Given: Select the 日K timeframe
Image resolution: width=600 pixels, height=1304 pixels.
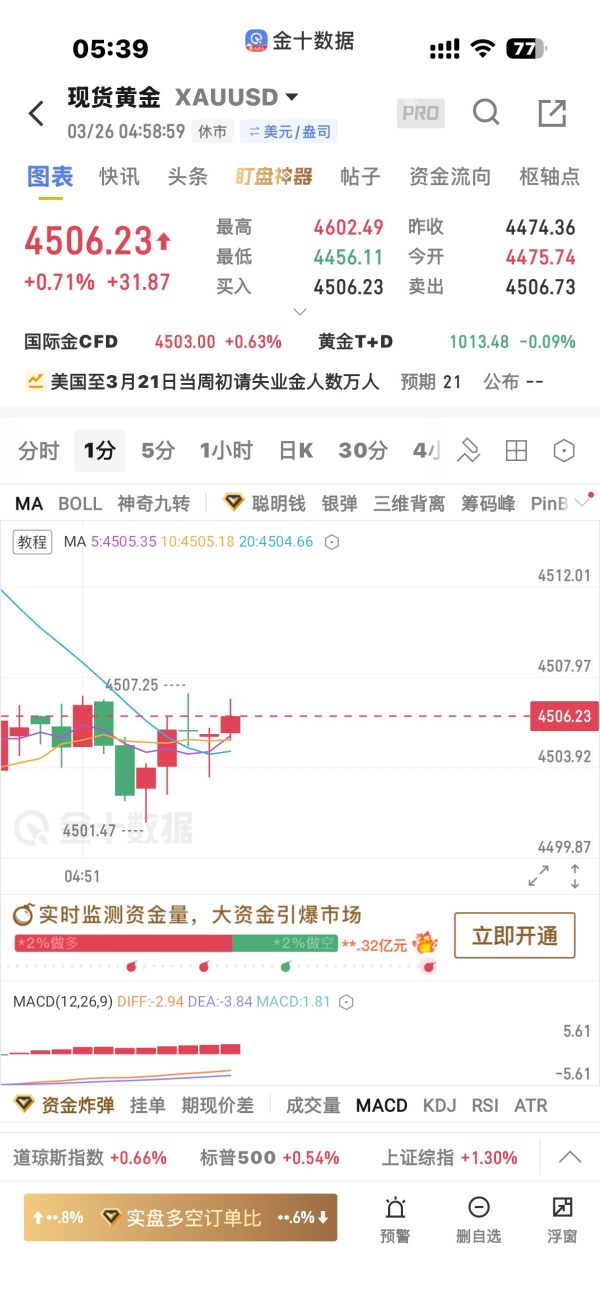Looking at the screenshot, I should (x=296, y=451).
